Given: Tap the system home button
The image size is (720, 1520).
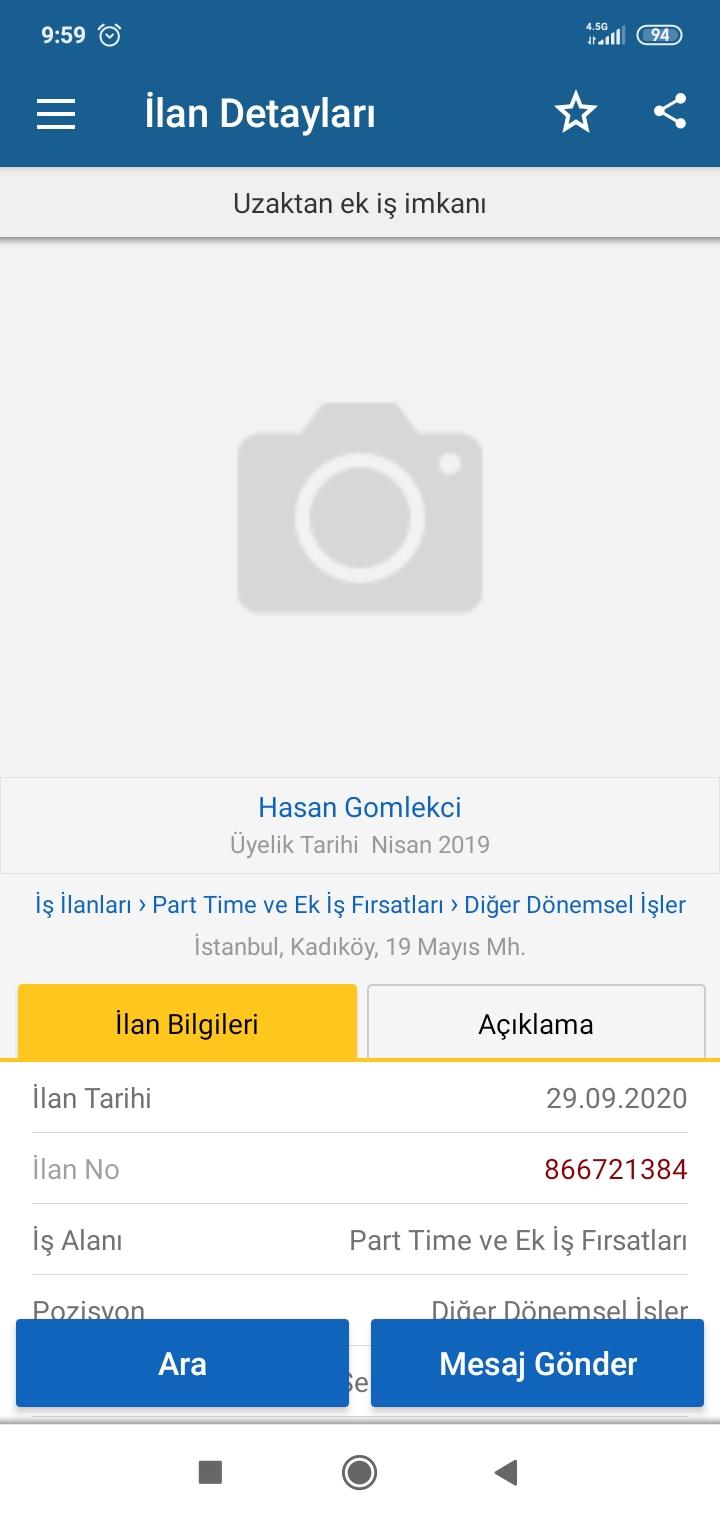Looking at the screenshot, I should [x=359, y=1472].
